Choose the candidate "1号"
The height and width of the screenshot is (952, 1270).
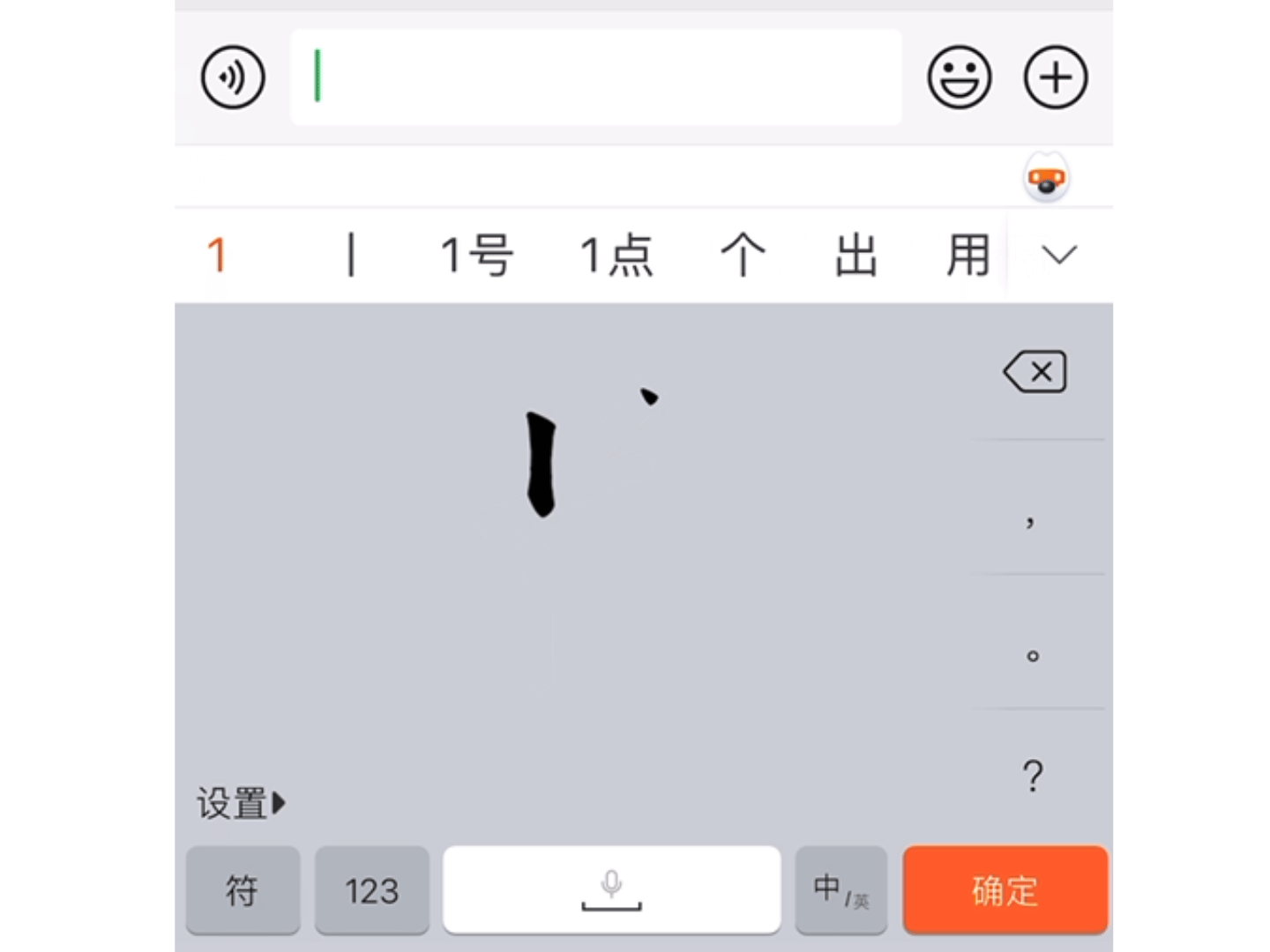pyautogui.click(x=477, y=256)
